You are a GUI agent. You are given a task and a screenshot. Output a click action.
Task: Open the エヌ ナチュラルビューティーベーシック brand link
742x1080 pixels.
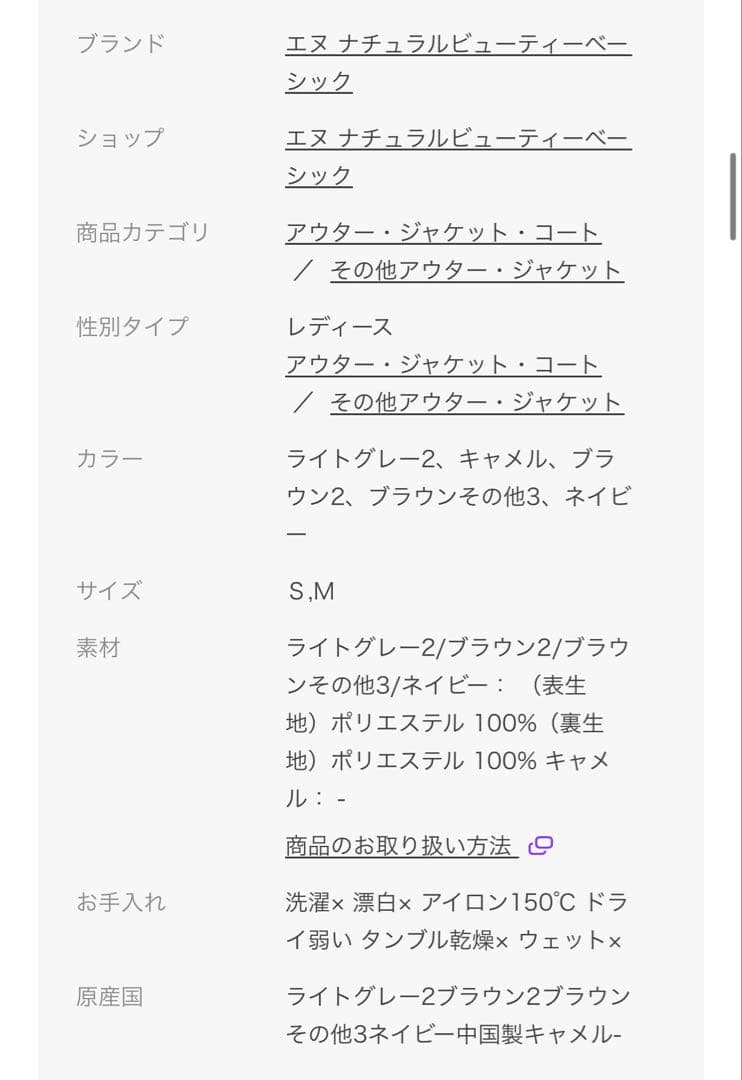[x=456, y=45]
